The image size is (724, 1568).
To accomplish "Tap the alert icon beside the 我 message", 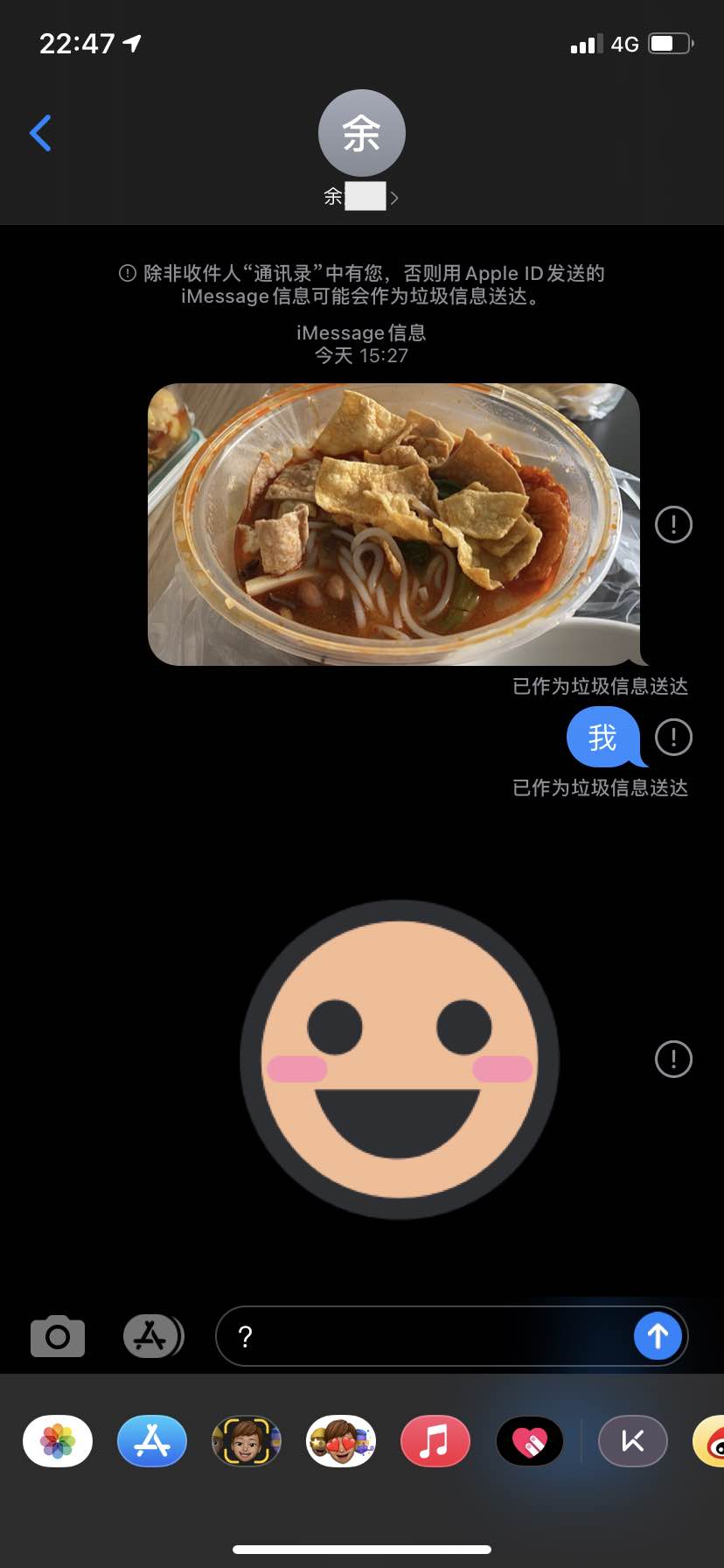I will [673, 737].
